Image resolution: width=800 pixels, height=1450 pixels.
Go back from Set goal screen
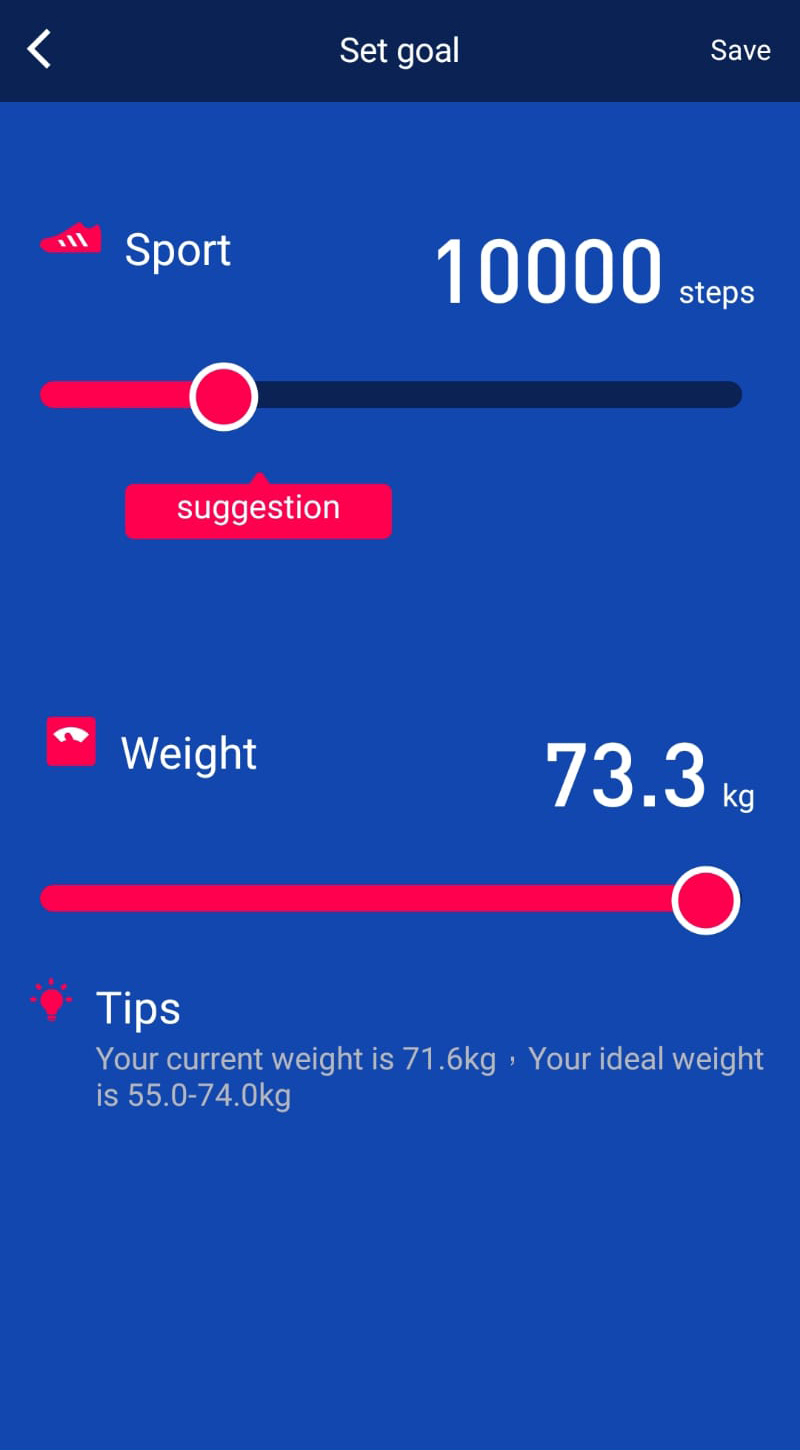point(40,49)
